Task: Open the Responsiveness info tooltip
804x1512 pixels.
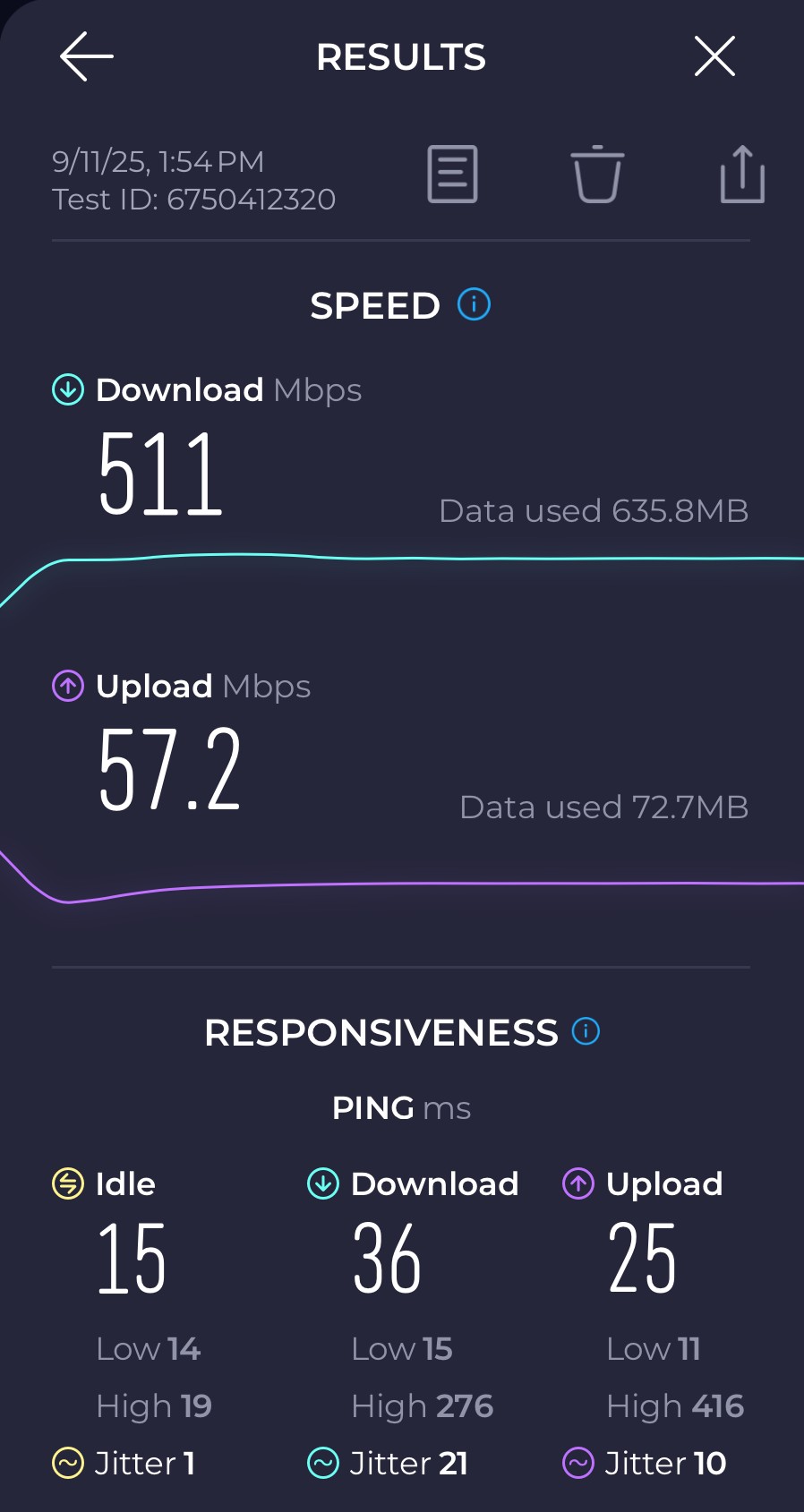Action: pos(586,1031)
